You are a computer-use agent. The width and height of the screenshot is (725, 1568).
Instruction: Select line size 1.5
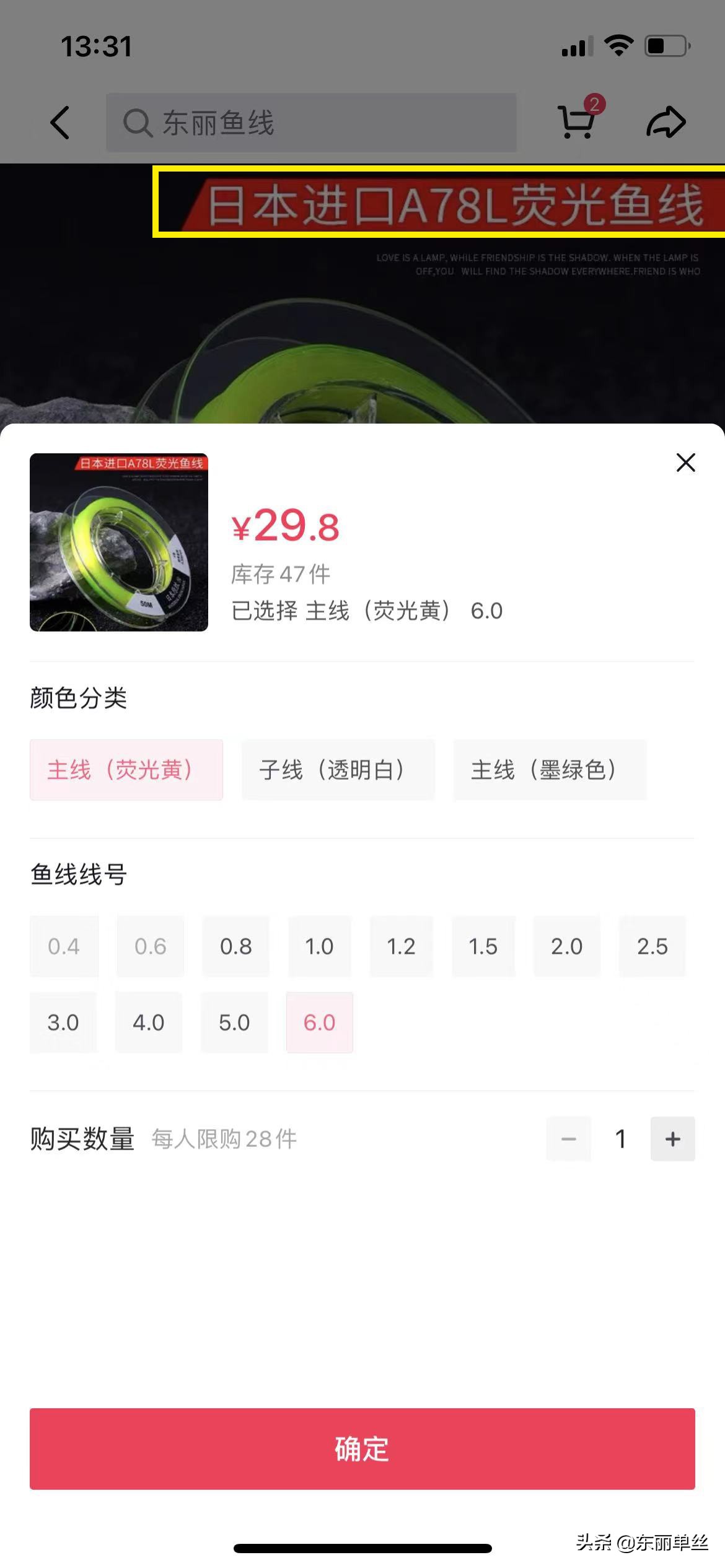coord(483,946)
